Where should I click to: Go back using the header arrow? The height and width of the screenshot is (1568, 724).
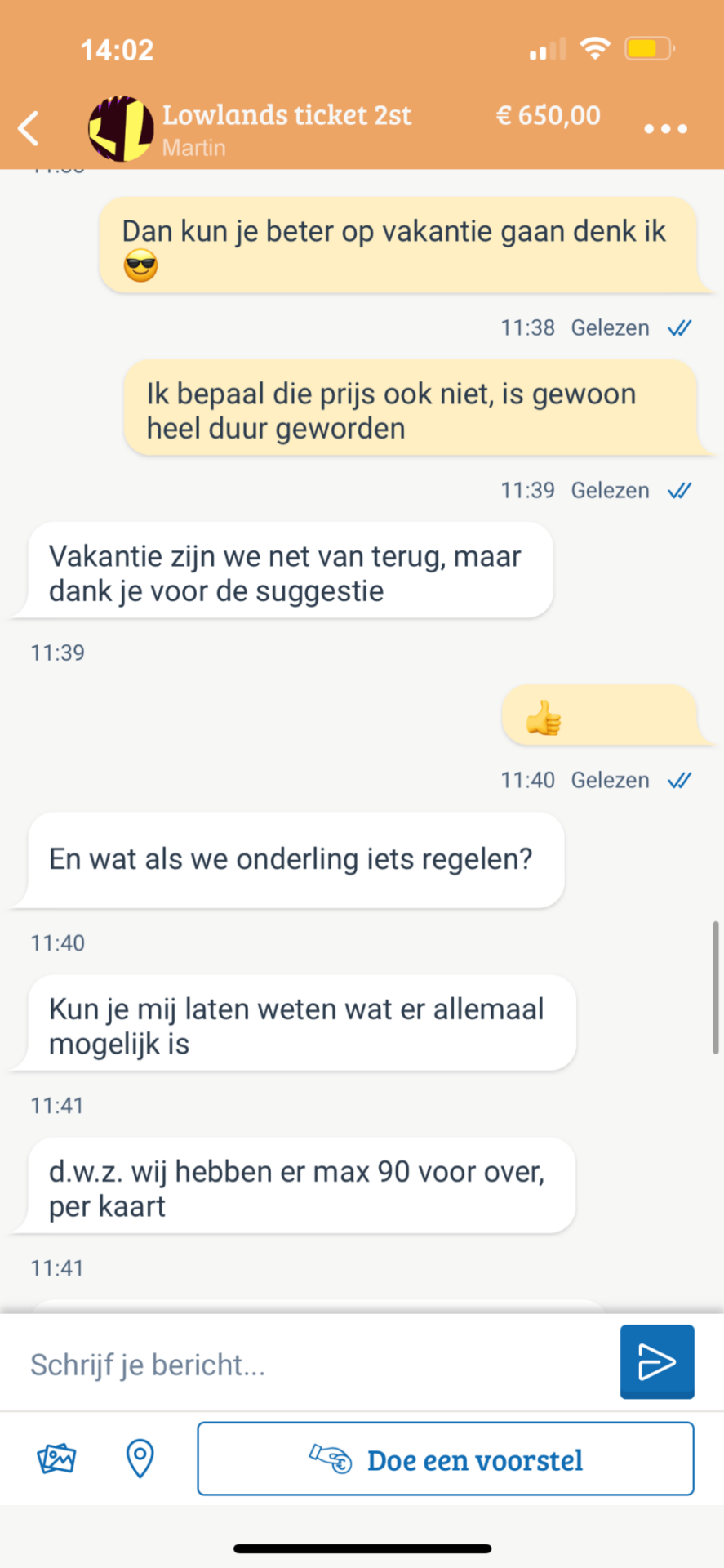(x=29, y=128)
